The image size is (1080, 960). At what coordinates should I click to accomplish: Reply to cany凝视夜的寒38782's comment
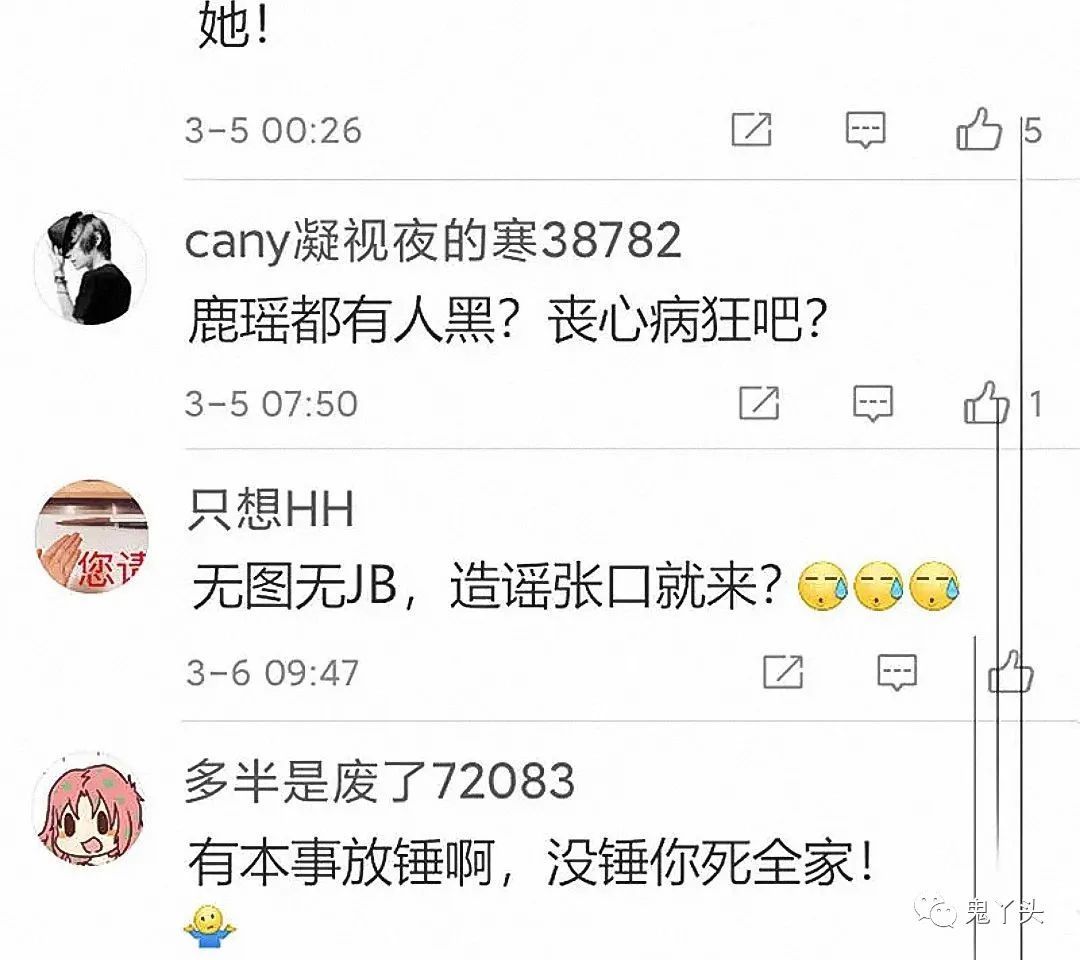[872, 403]
